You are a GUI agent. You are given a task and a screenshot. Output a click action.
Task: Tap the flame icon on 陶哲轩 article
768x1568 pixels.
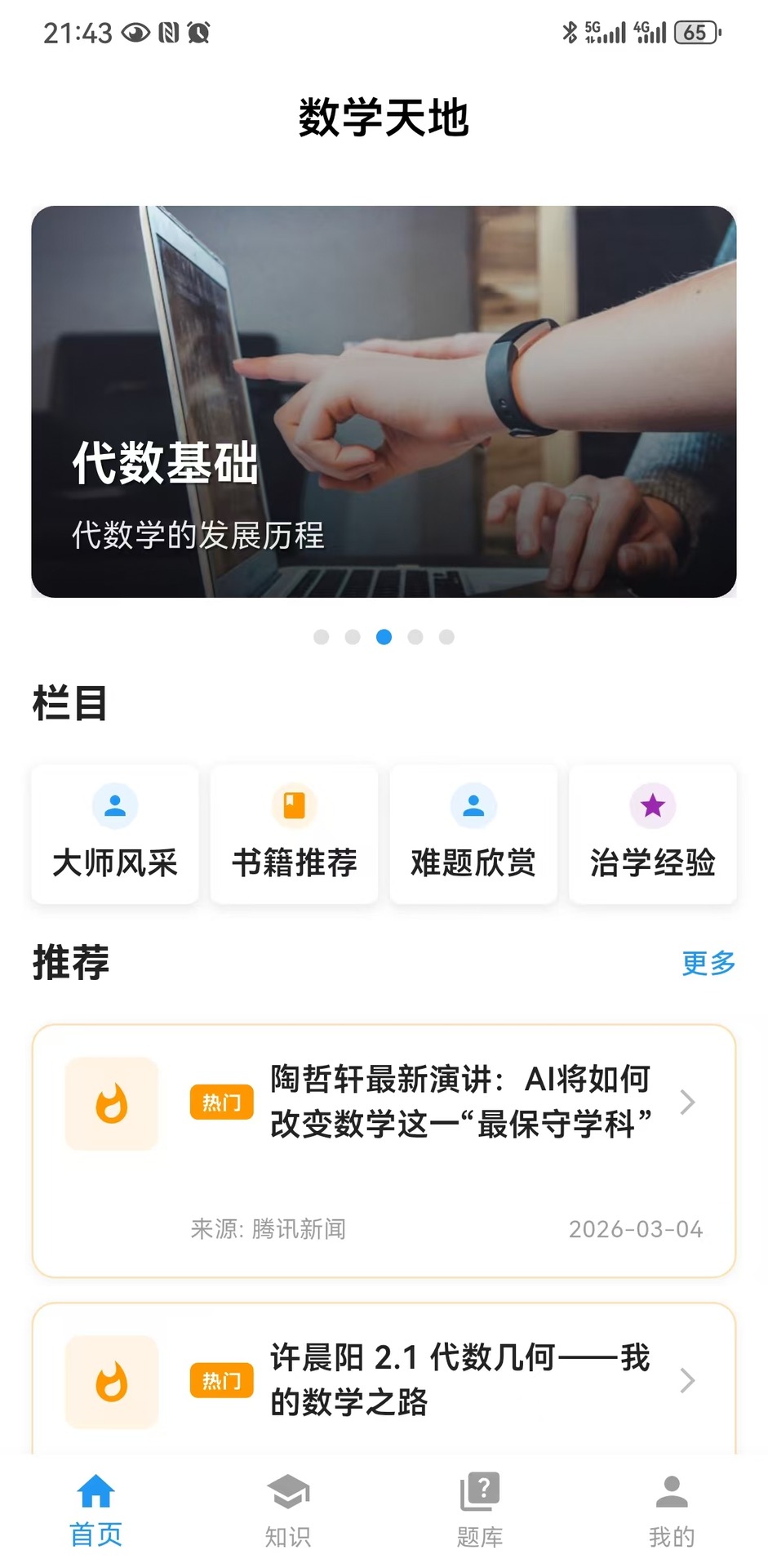coord(112,1103)
